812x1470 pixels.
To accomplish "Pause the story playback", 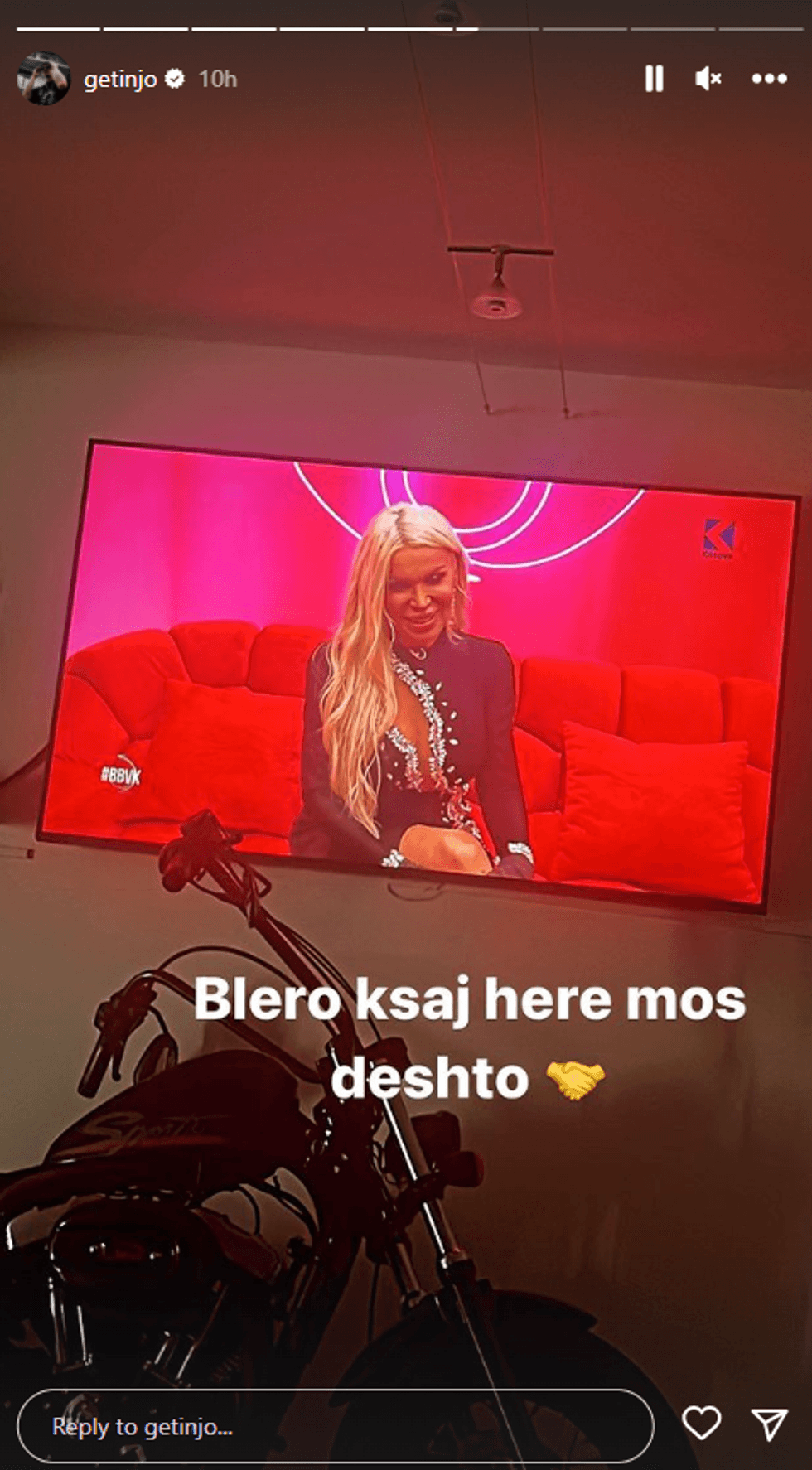I will coord(654,79).
